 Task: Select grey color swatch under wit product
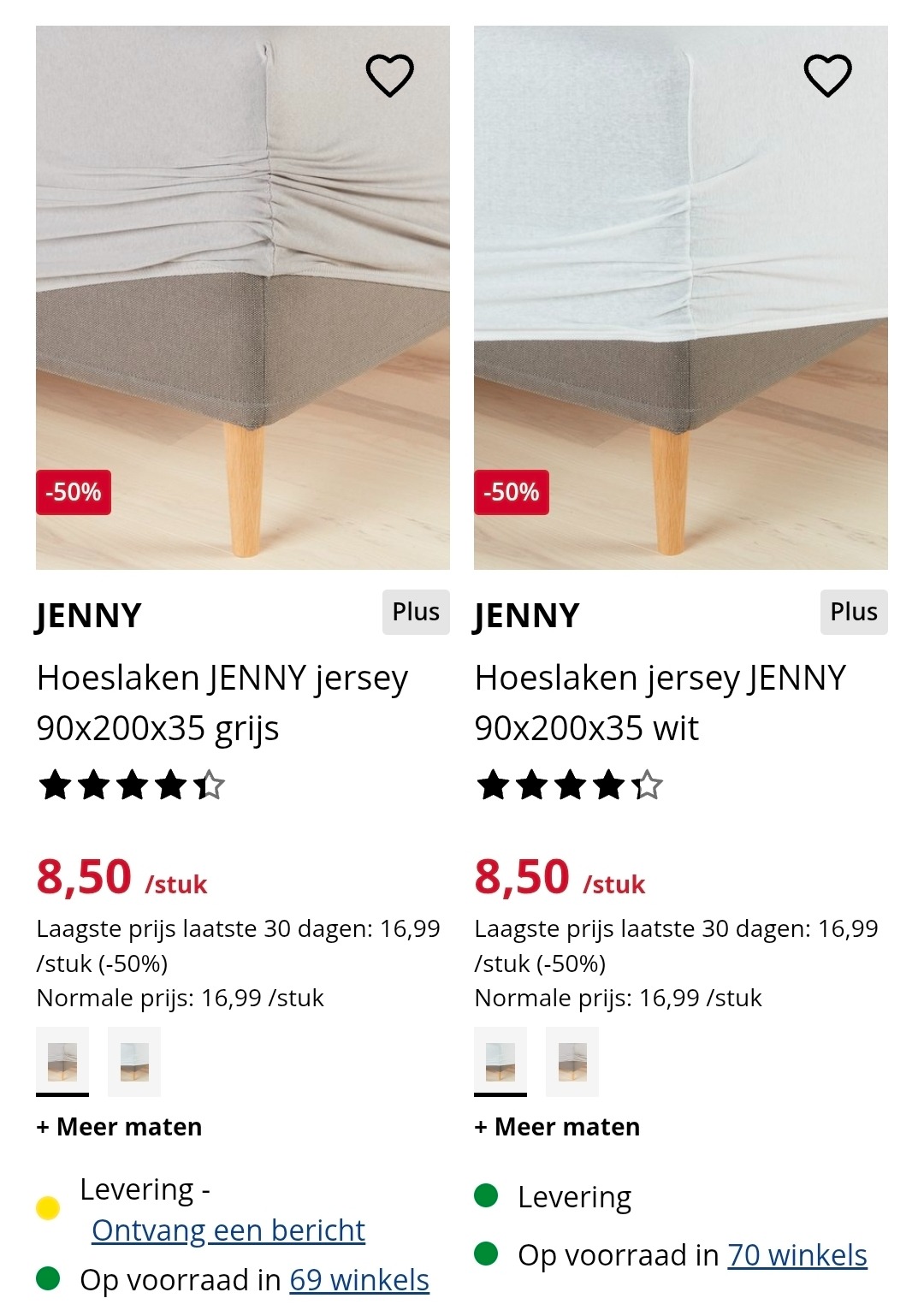point(572,1061)
